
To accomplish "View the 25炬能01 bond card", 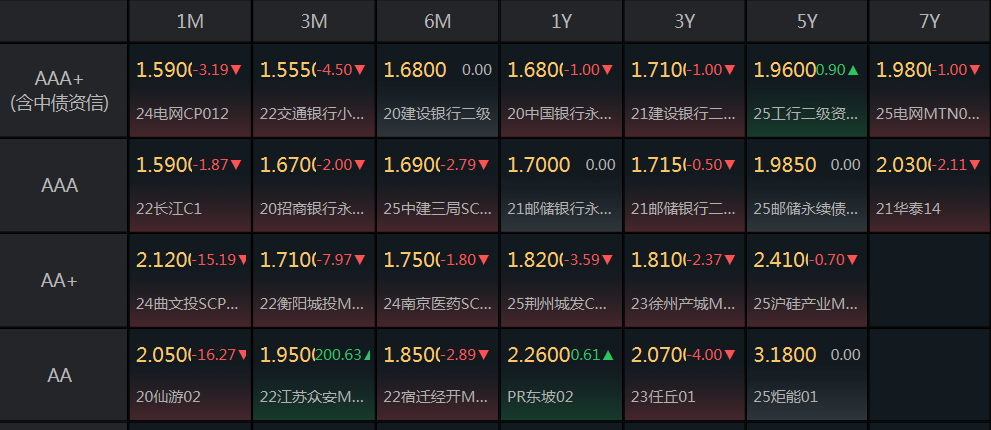I will point(808,375).
